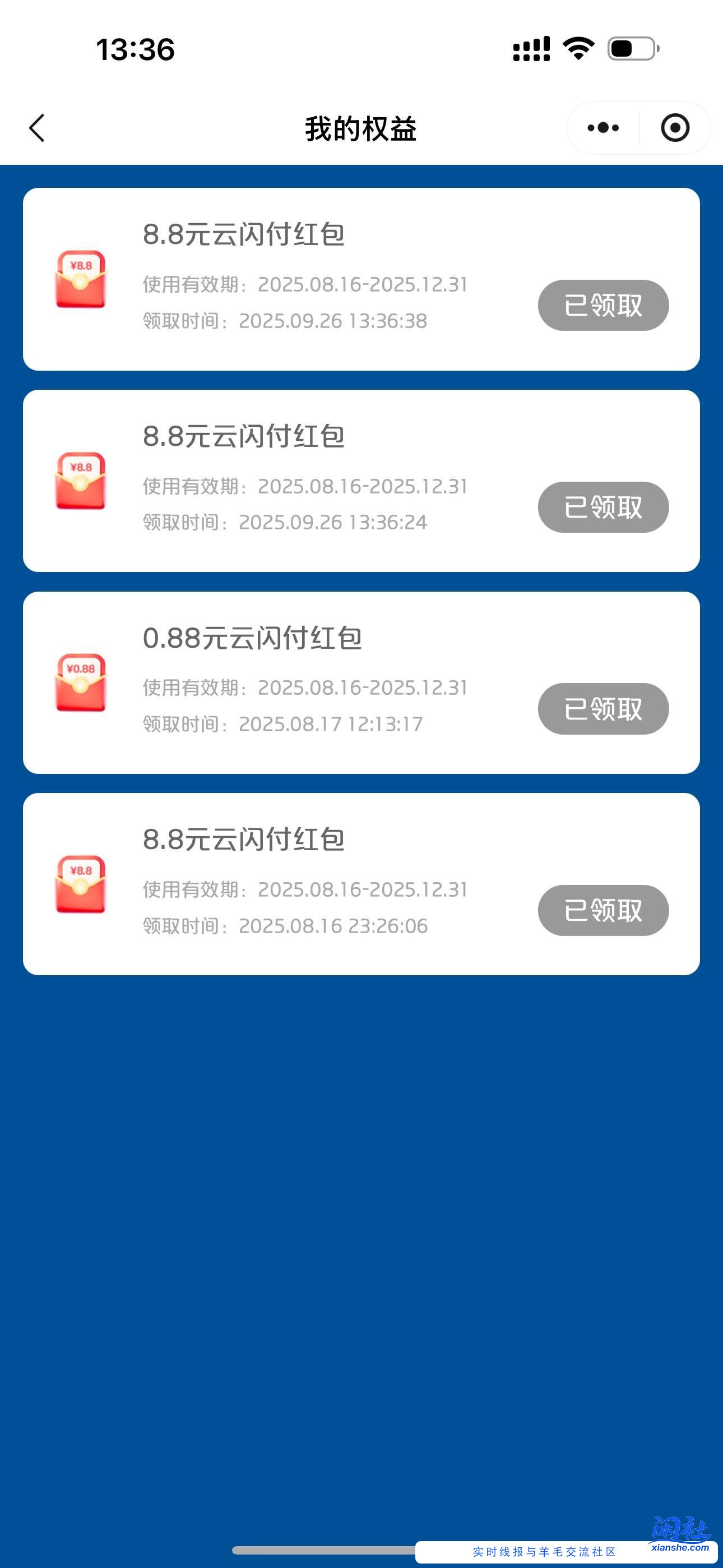Open the bottom ¥8.8 red envelope icon
This screenshot has width=723, height=1568.
click(80, 888)
